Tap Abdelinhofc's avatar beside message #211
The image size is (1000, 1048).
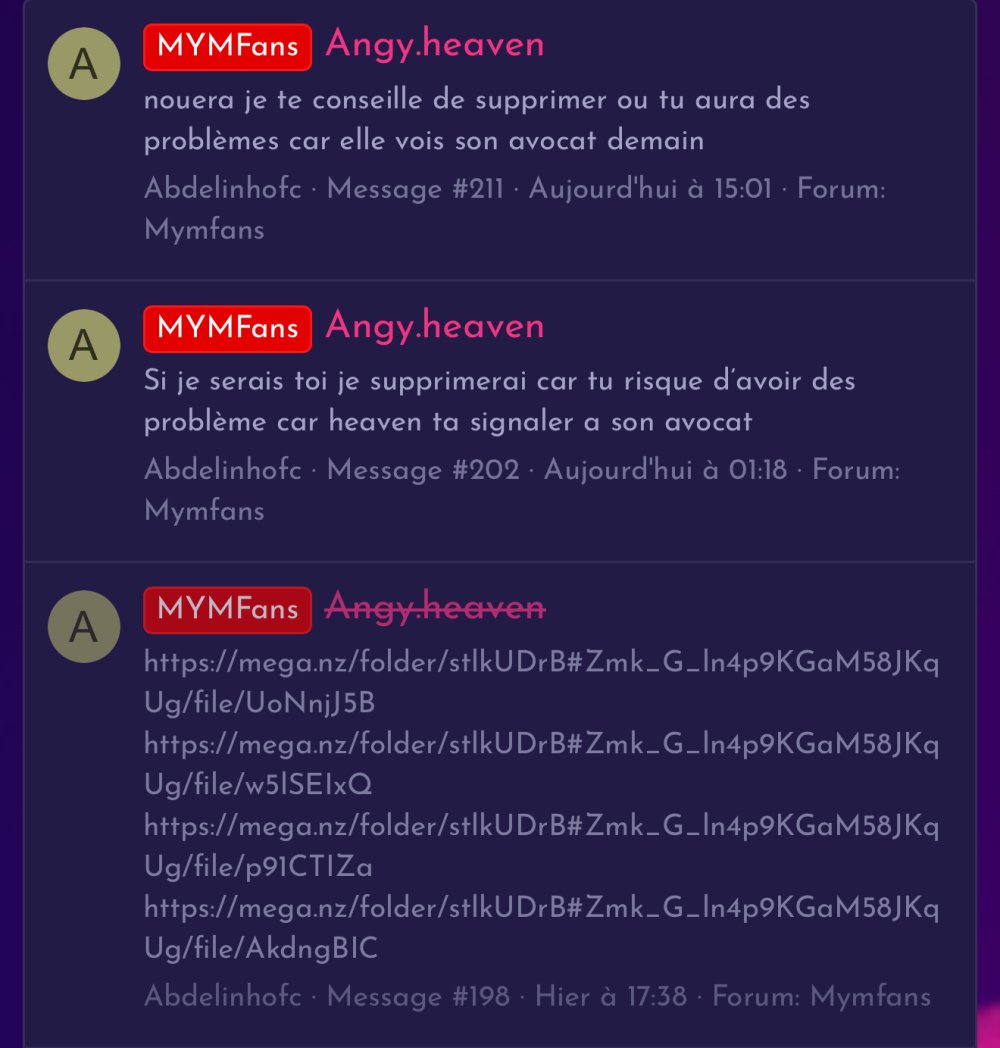point(84,64)
